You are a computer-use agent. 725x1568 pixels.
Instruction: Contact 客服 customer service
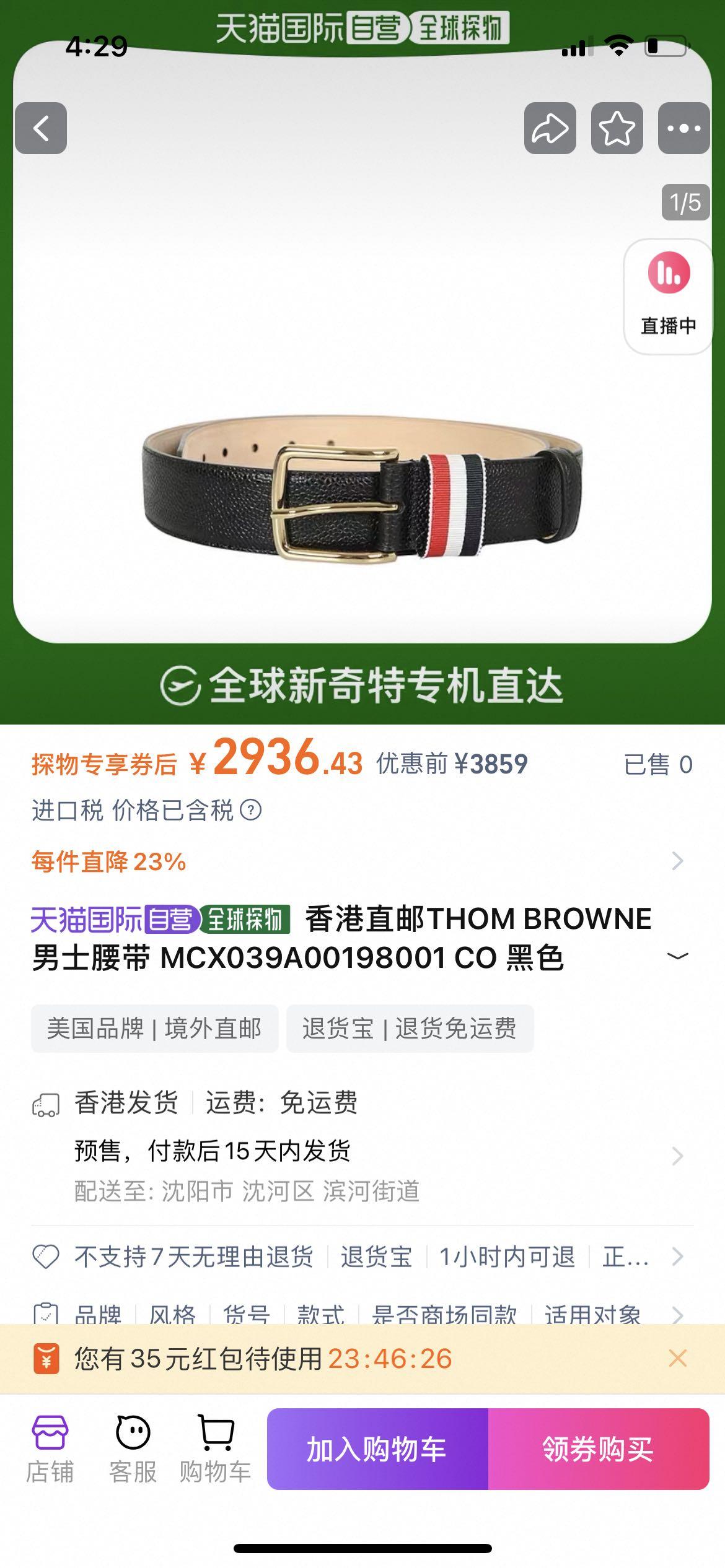[133, 1449]
